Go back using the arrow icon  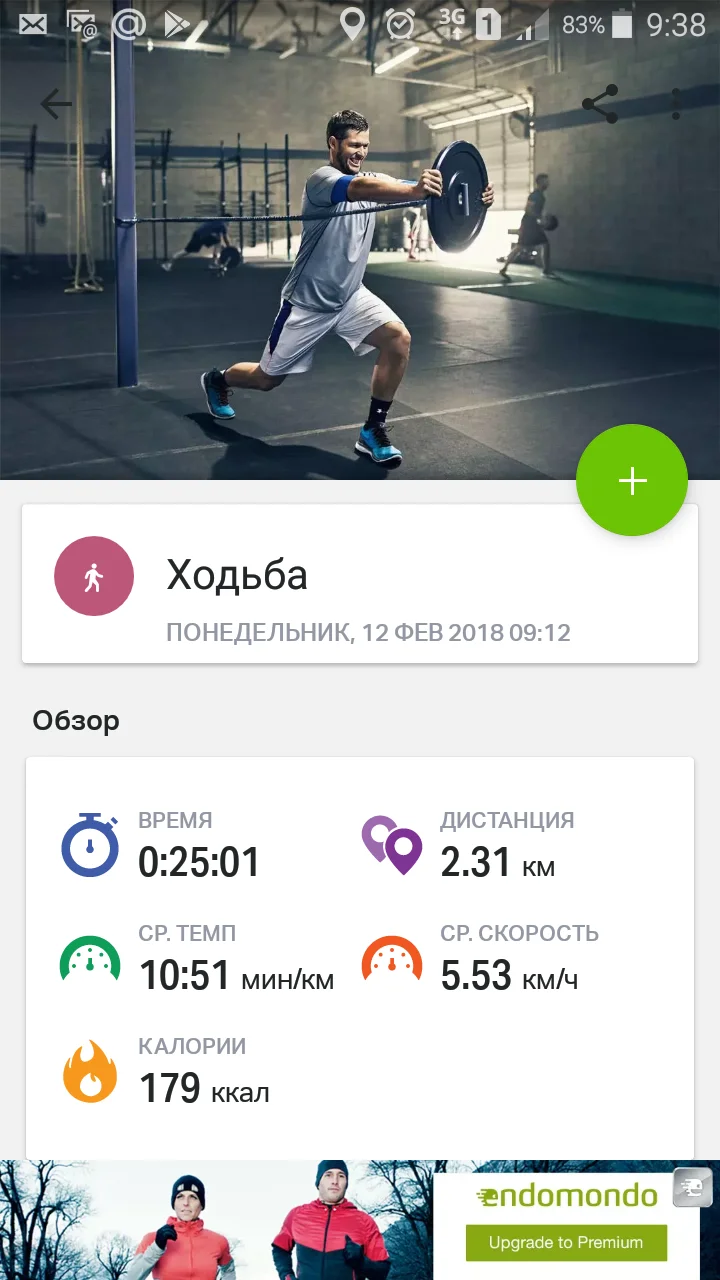(56, 104)
